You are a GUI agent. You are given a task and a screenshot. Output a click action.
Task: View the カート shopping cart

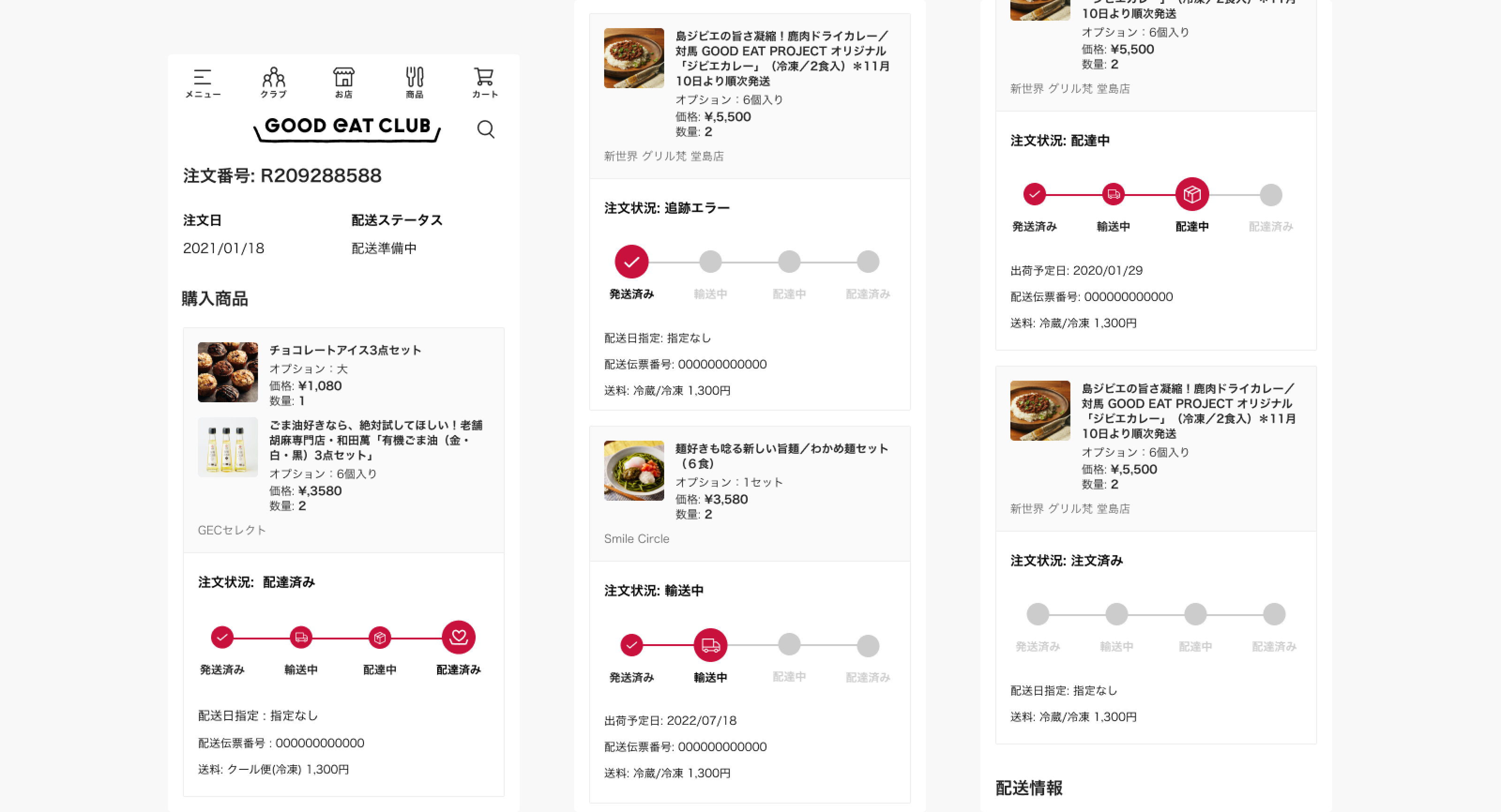[484, 83]
